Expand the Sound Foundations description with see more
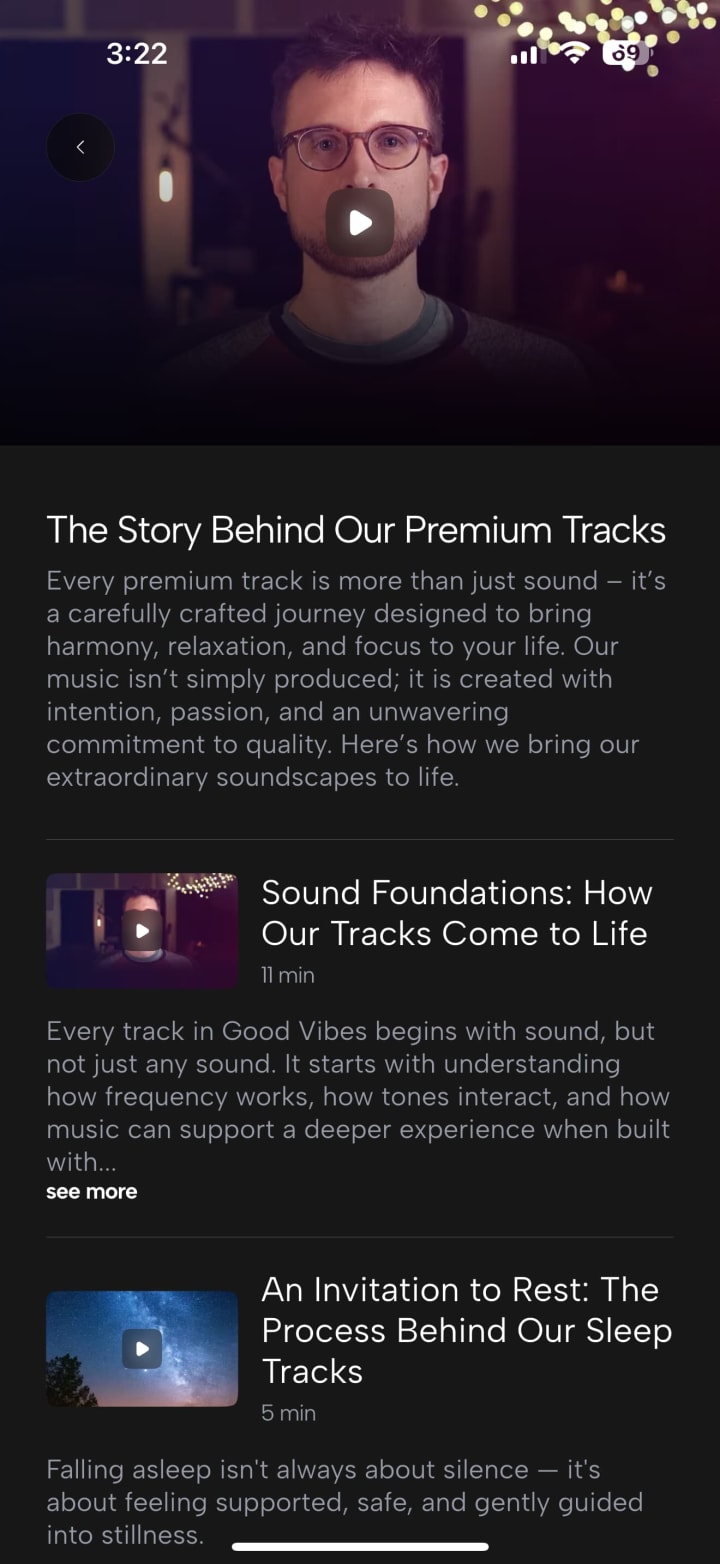 tap(91, 1191)
